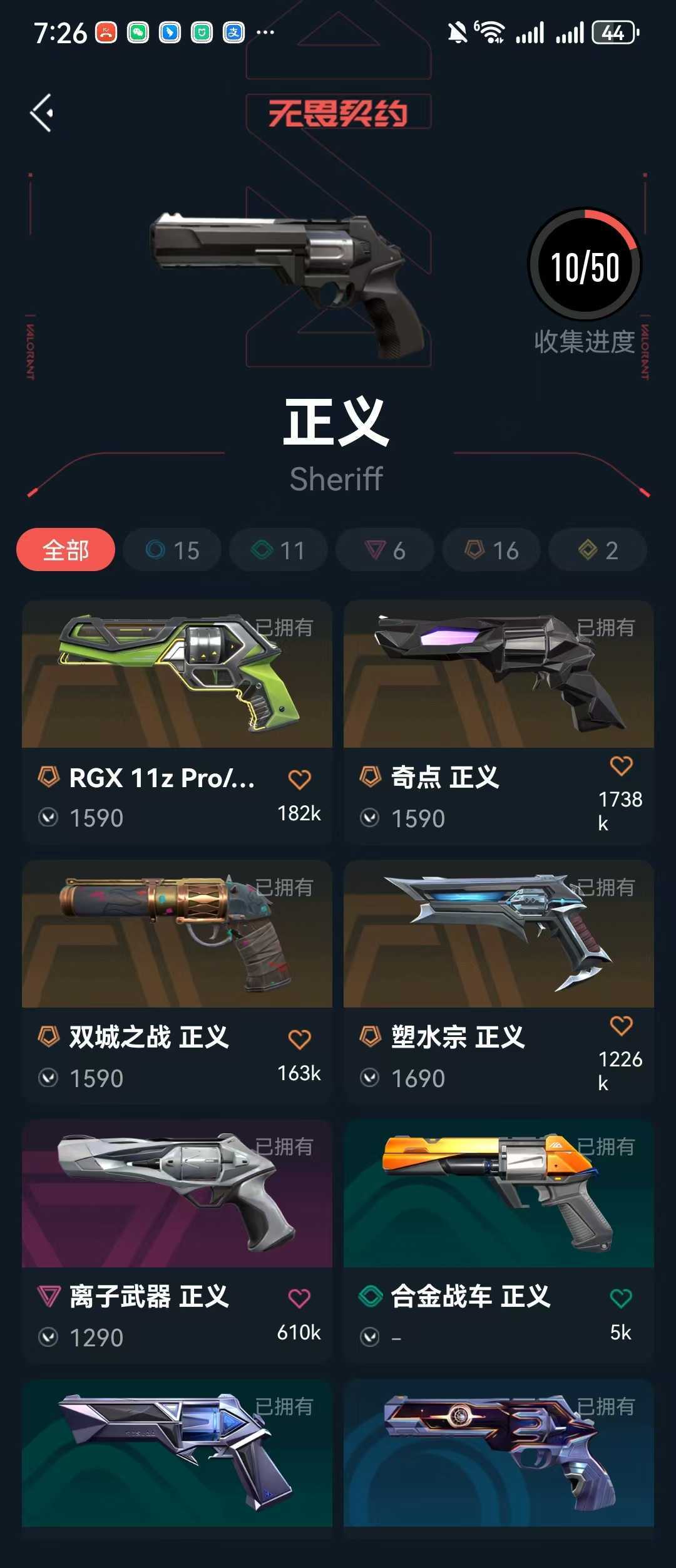Open the RGX 11z Pro skin card

tap(177, 722)
